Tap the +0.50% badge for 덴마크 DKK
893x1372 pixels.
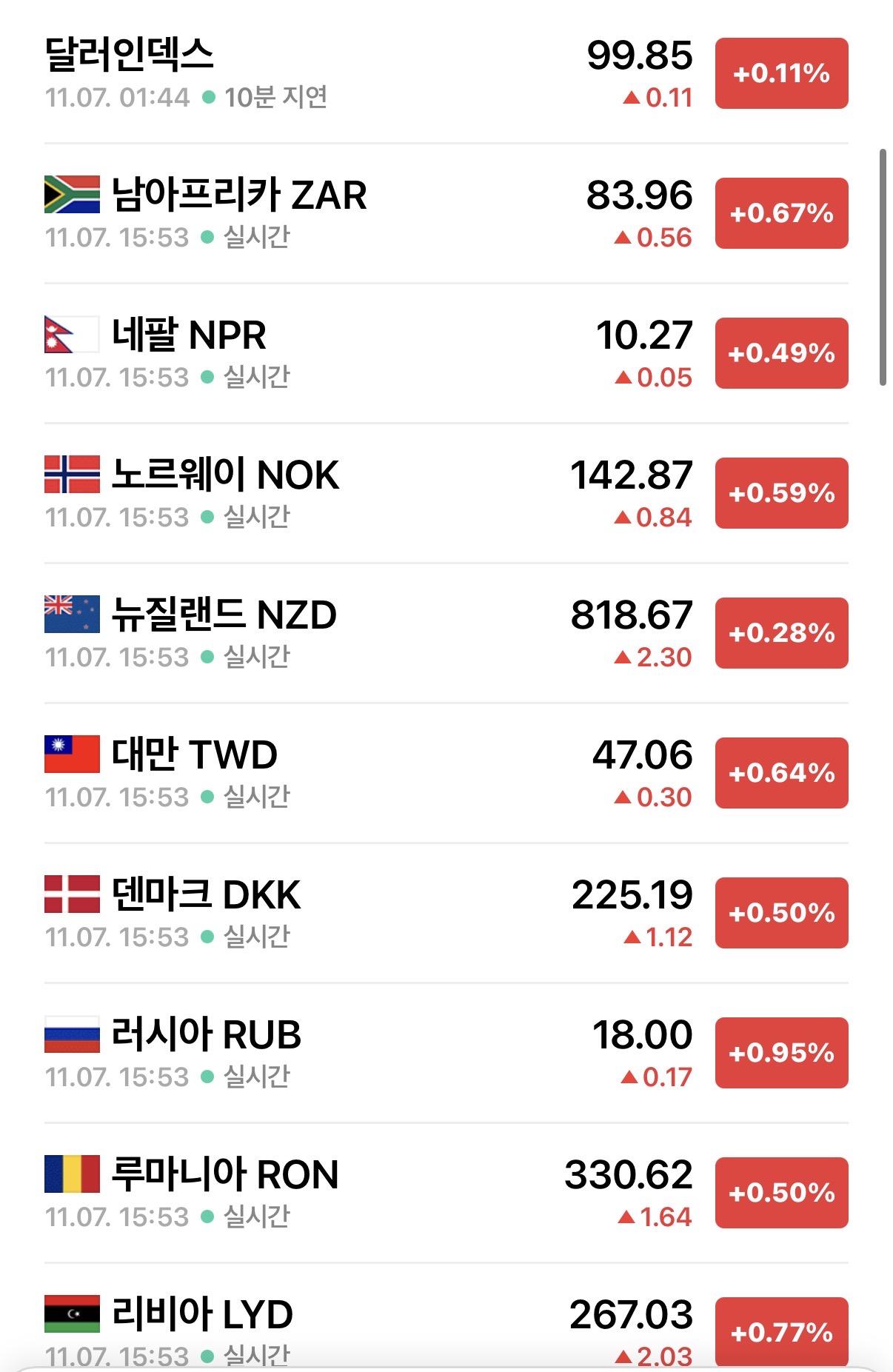coord(782,913)
